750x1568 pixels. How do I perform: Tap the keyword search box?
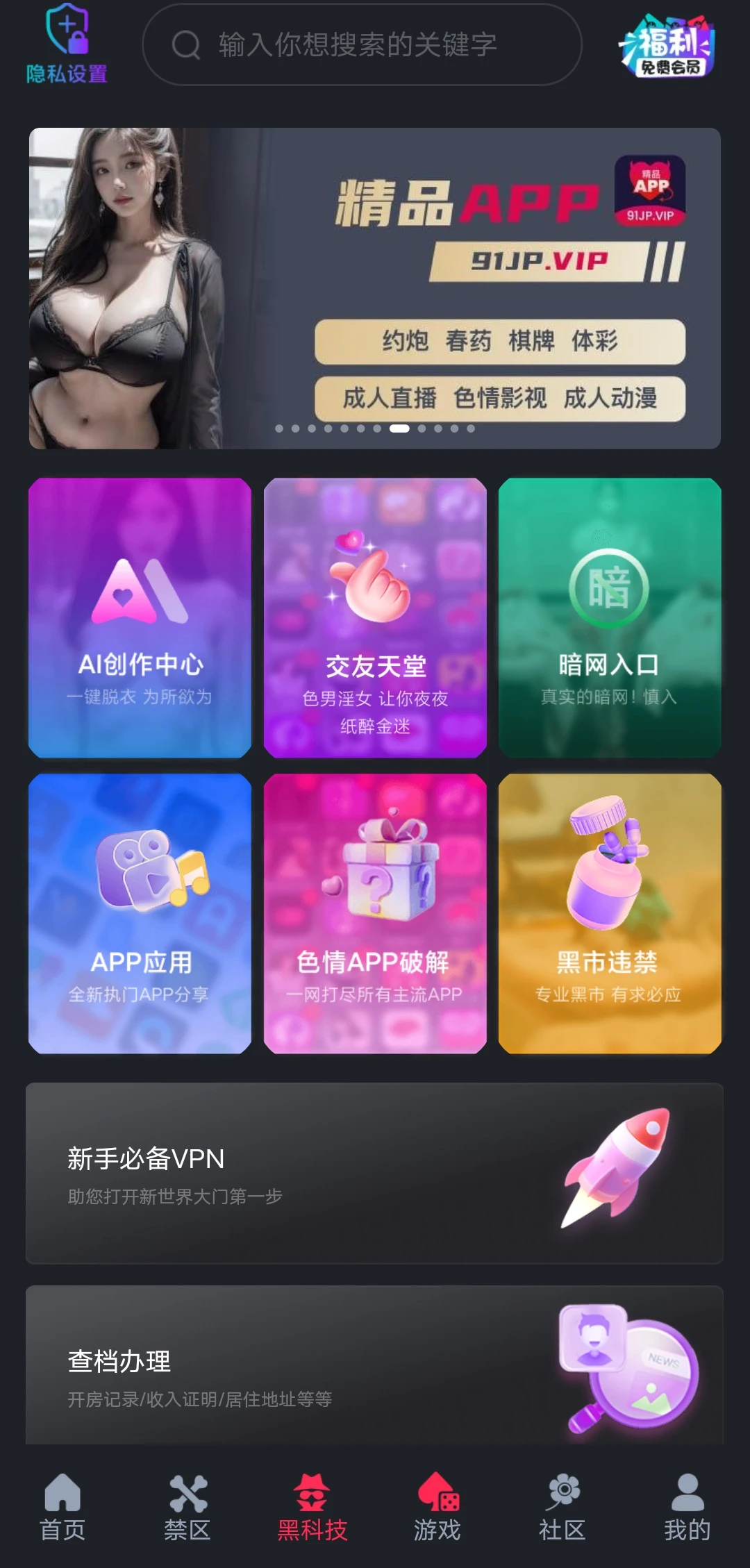click(x=361, y=44)
